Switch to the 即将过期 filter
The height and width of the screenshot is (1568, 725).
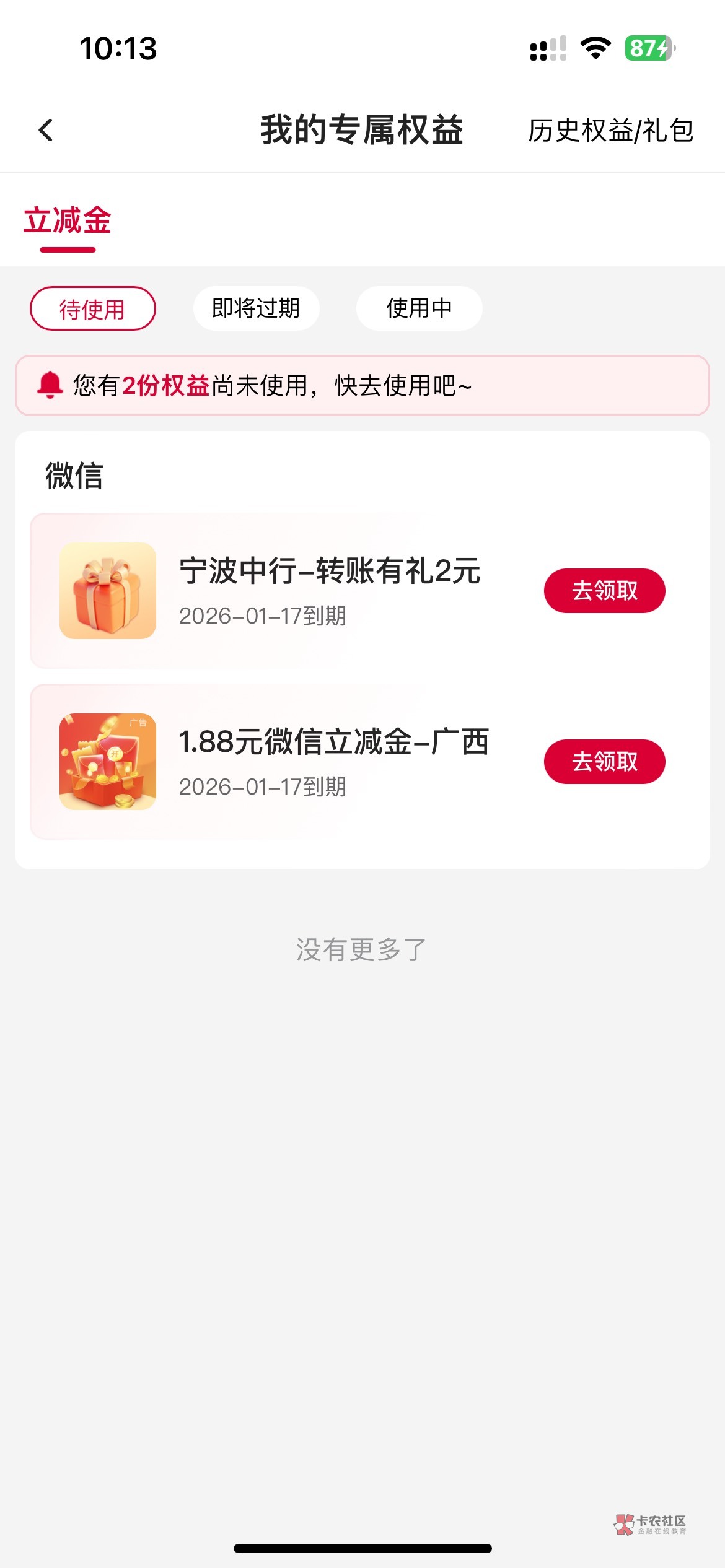pos(256,308)
